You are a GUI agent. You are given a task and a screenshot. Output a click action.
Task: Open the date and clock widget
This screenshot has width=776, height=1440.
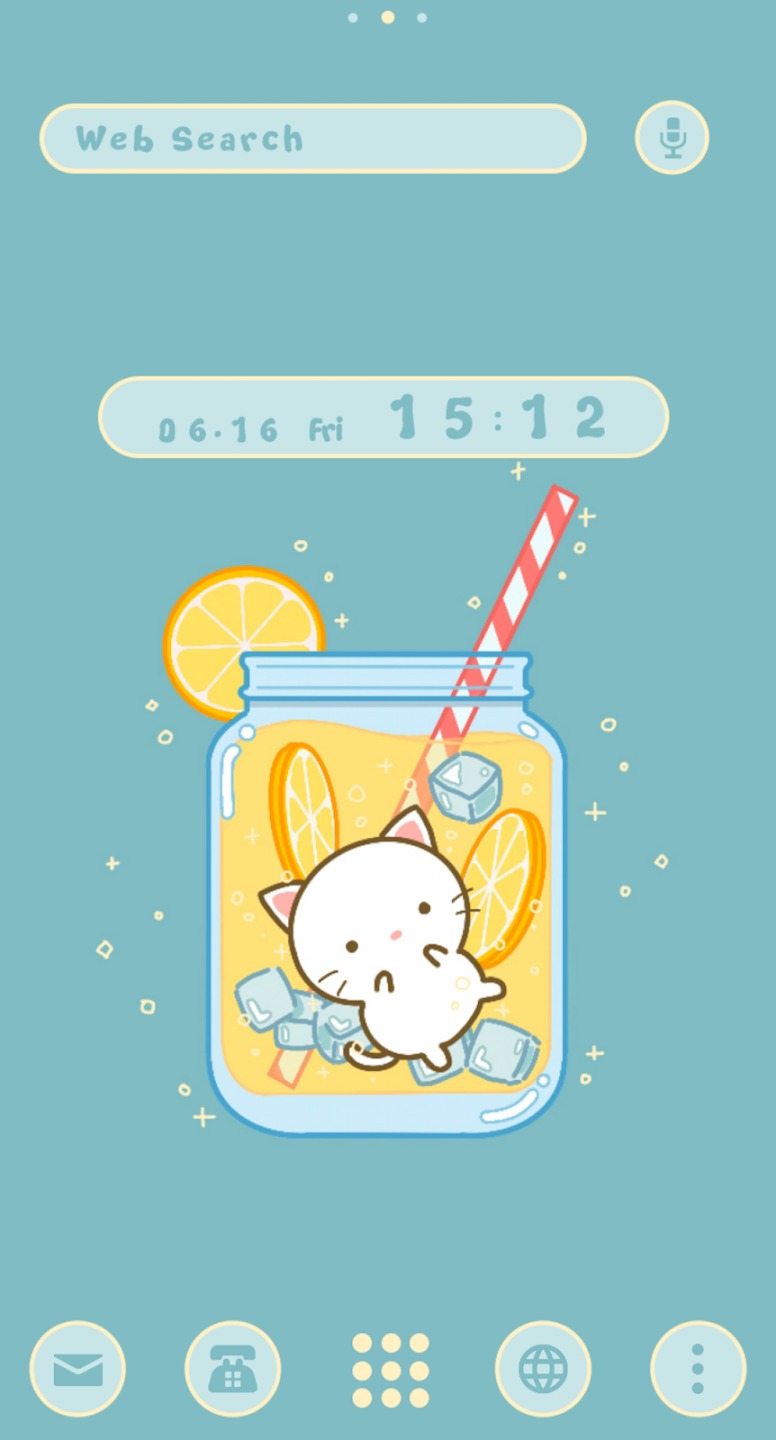(383, 417)
